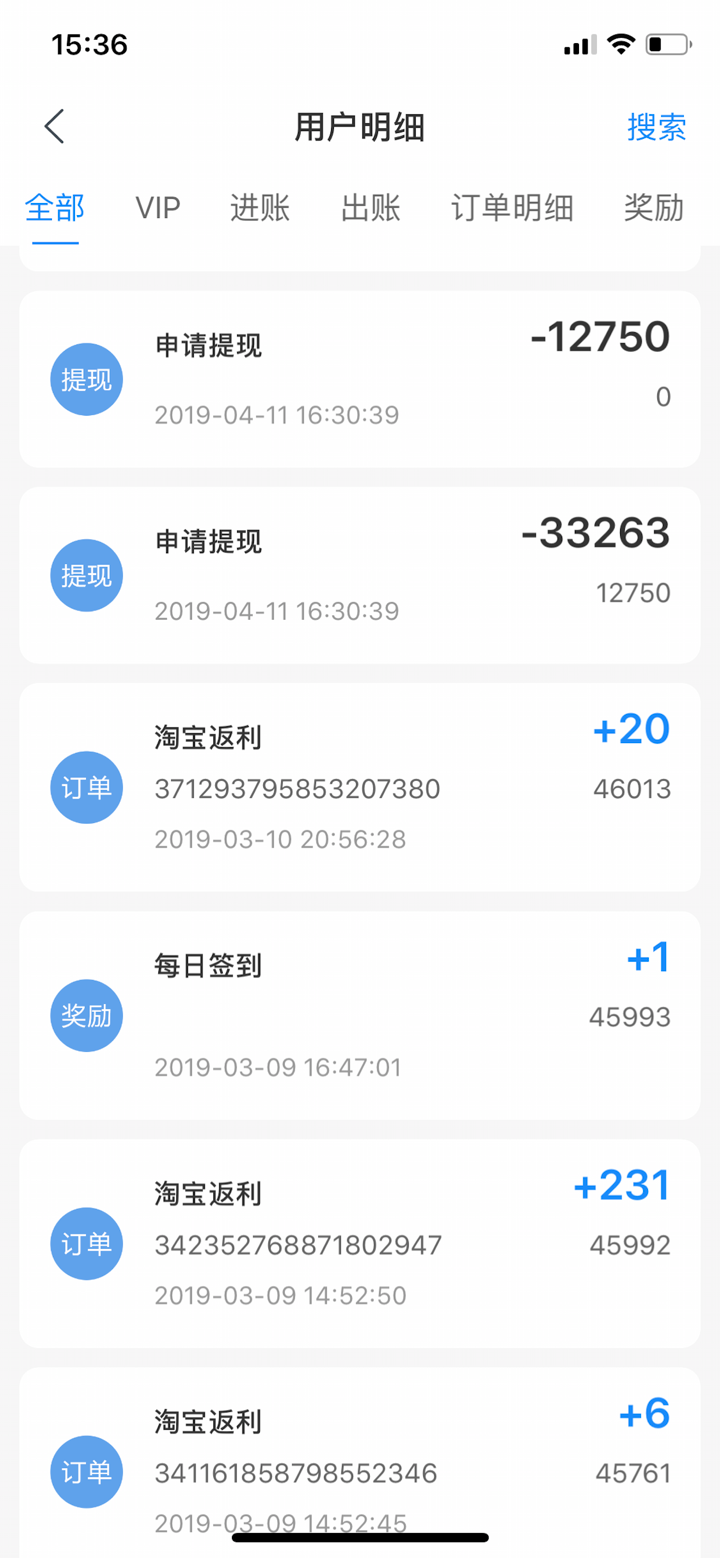Image resolution: width=720 pixels, height=1558 pixels.
Task: Switch to the 出账 expense tab
Action: point(370,207)
